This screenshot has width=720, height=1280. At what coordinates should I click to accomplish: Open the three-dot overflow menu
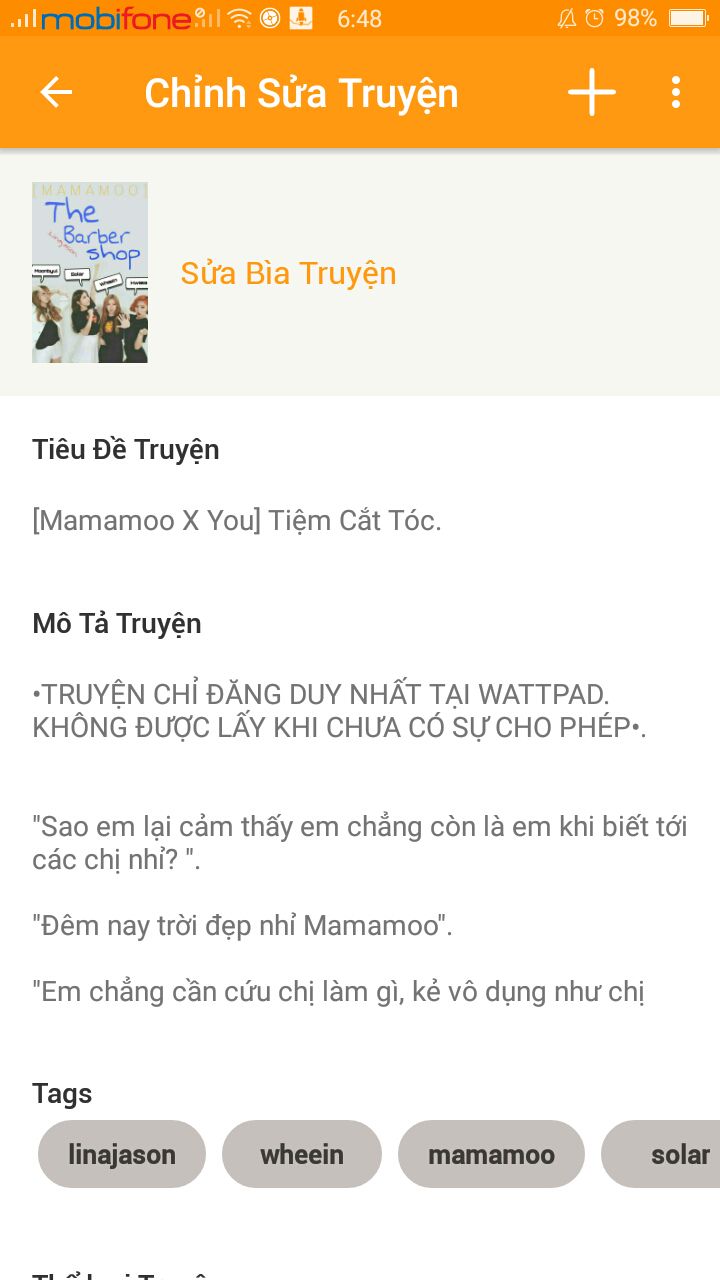[676, 93]
